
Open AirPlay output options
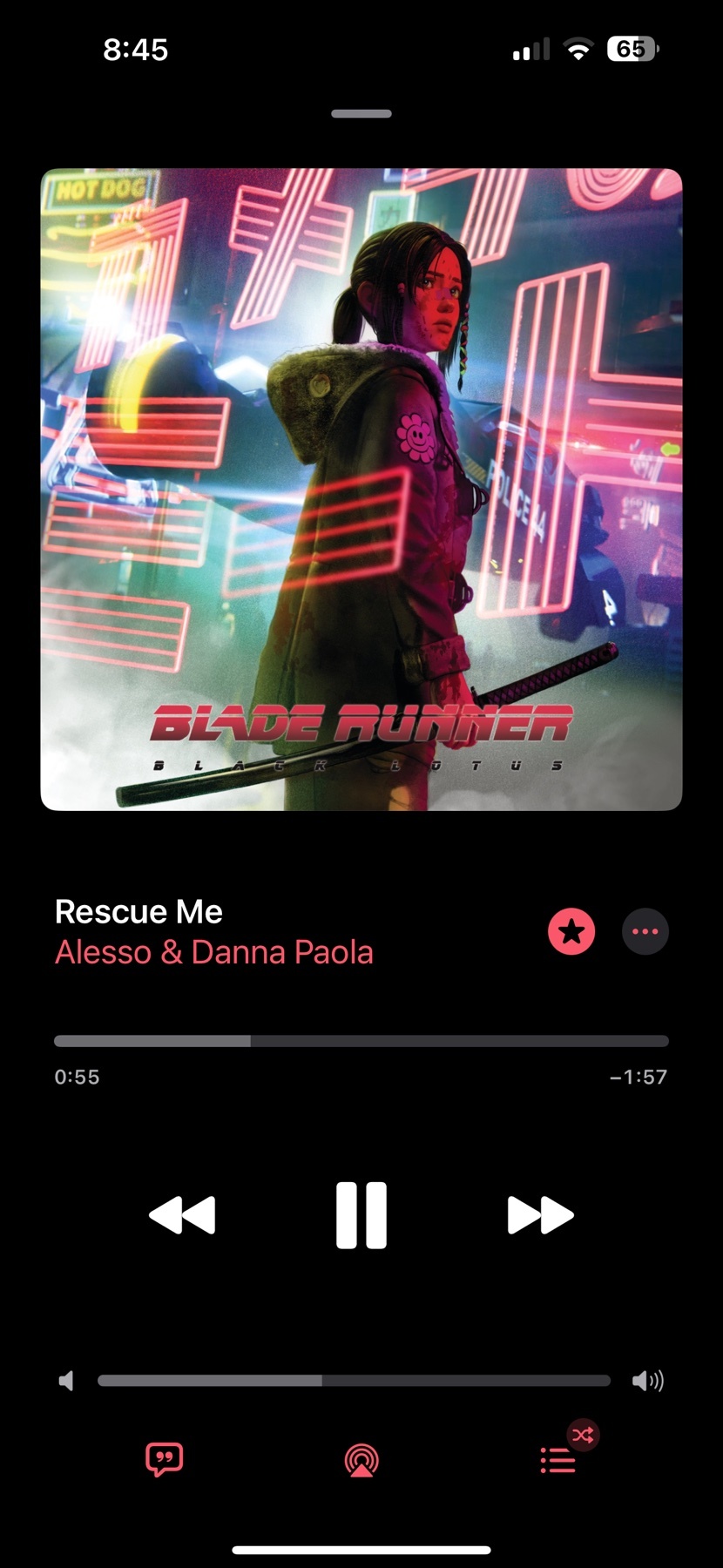coord(361,1460)
